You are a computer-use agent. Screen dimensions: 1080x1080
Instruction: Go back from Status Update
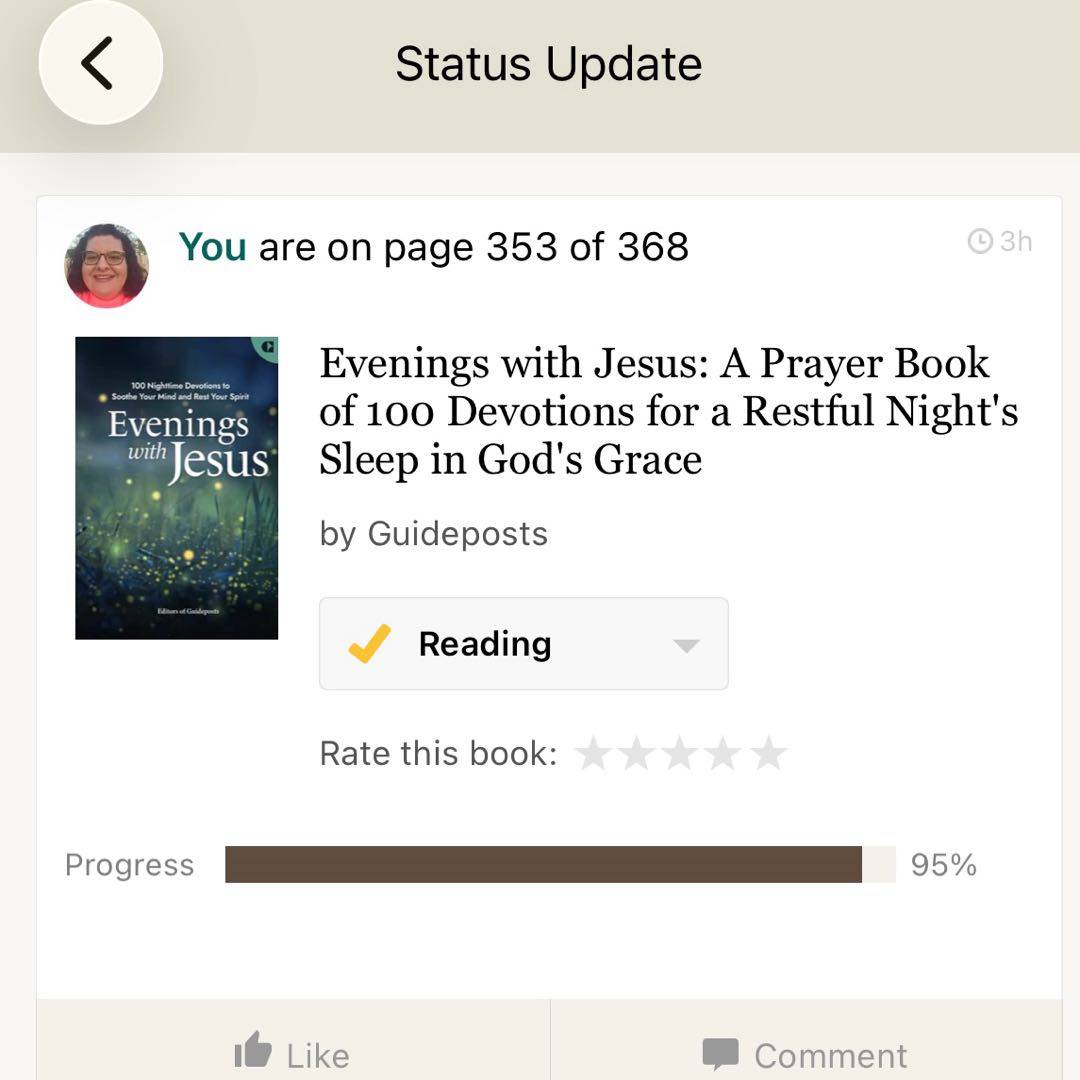tap(100, 63)
